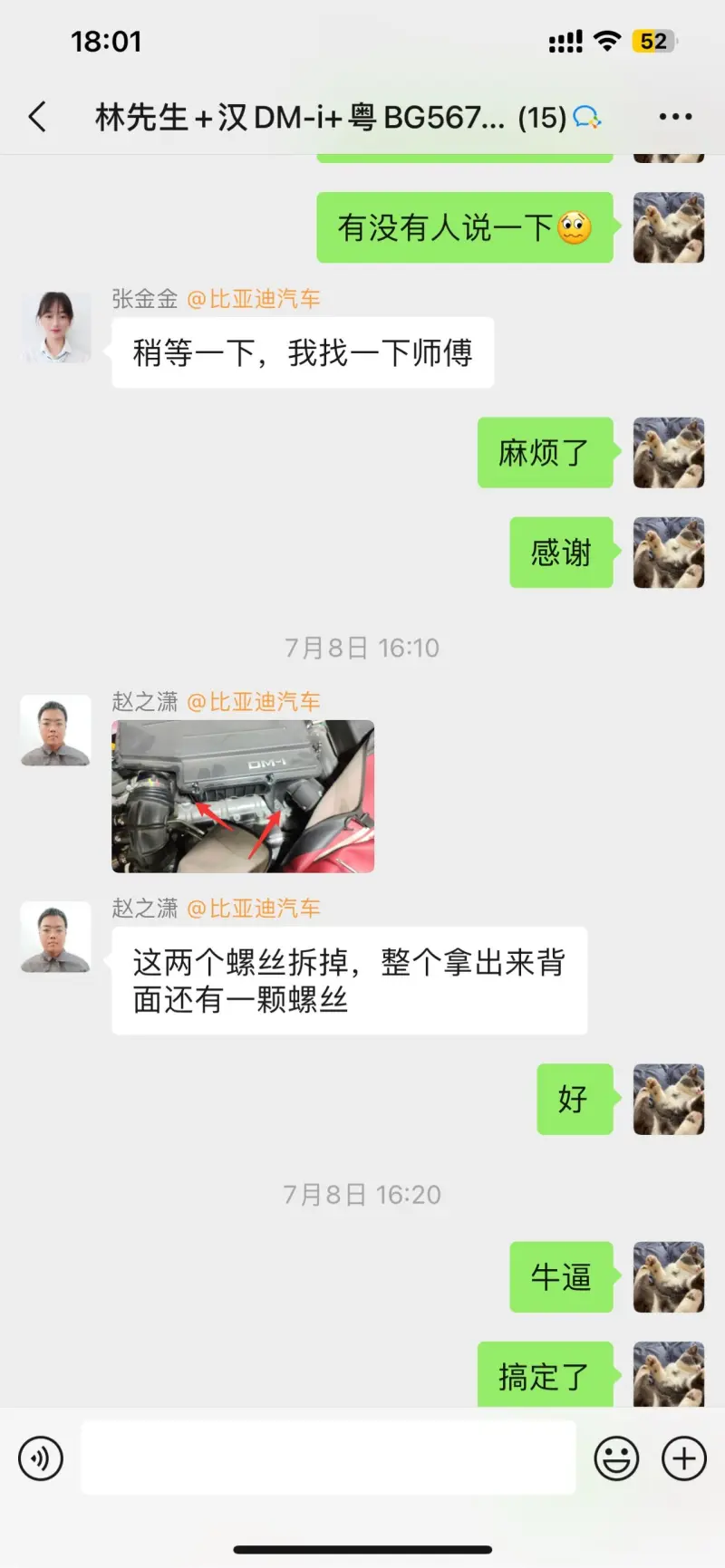Switch to voice message input
Screen dimensions: 725x1568
pos(41,1458)
